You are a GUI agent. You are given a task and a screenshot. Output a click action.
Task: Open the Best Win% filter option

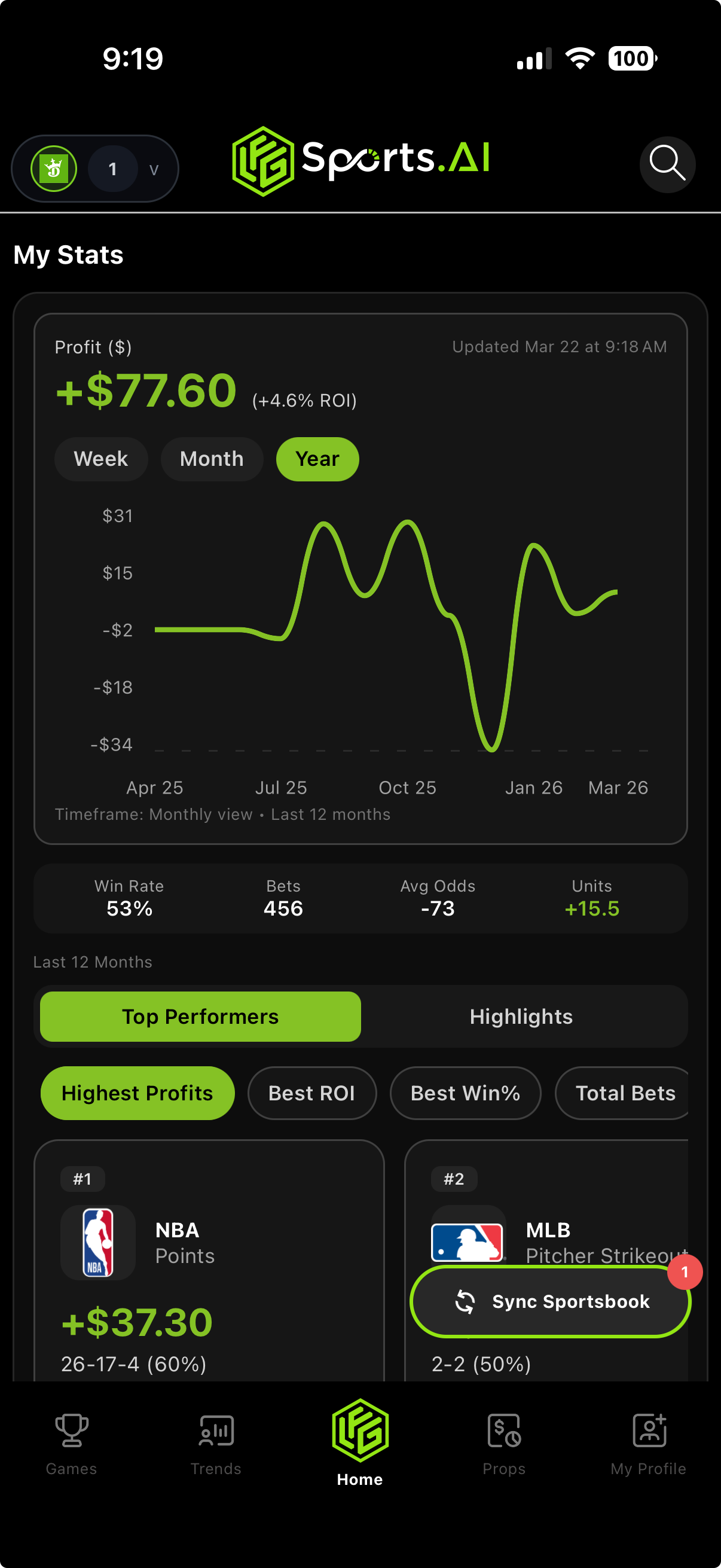(466, 1093)
